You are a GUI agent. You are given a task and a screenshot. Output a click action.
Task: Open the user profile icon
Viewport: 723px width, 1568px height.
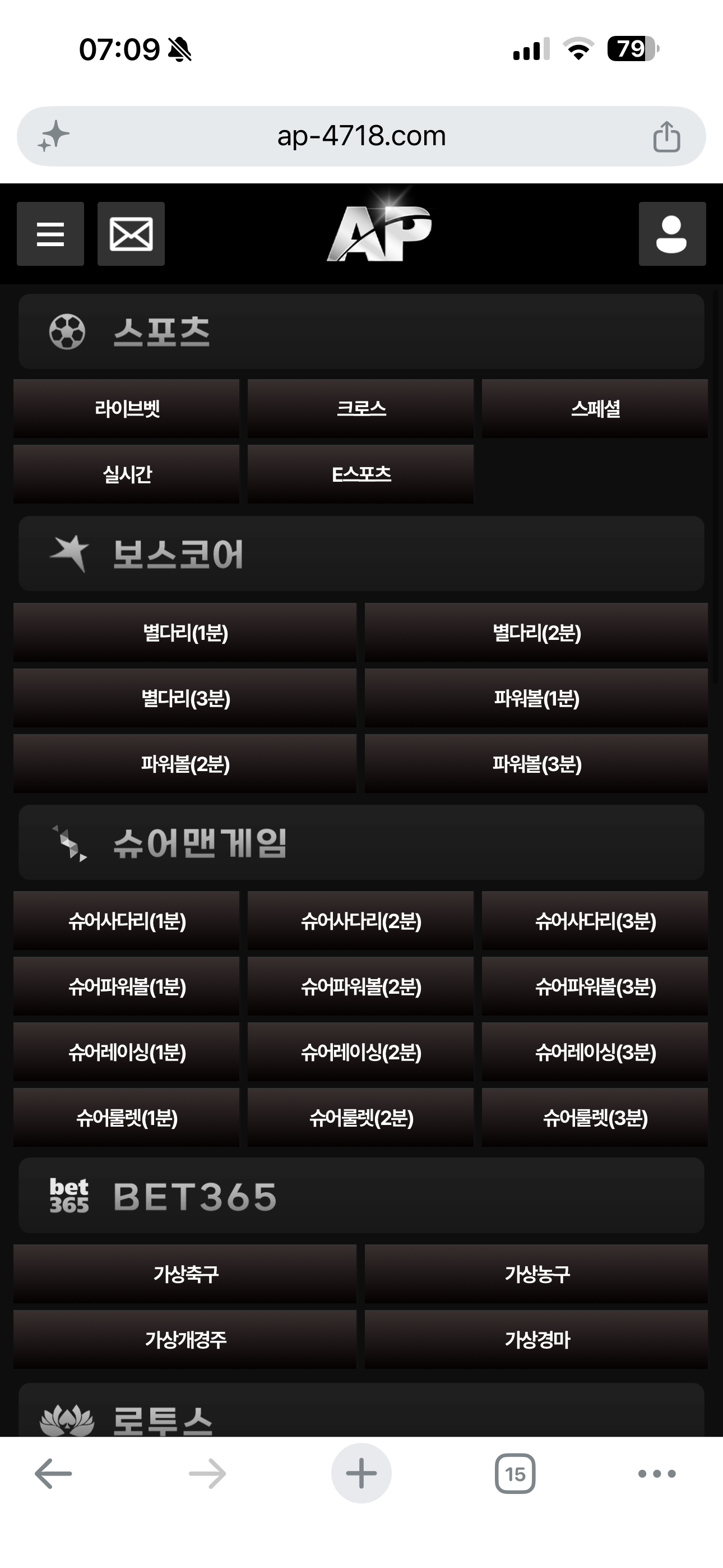pos(672,234)
